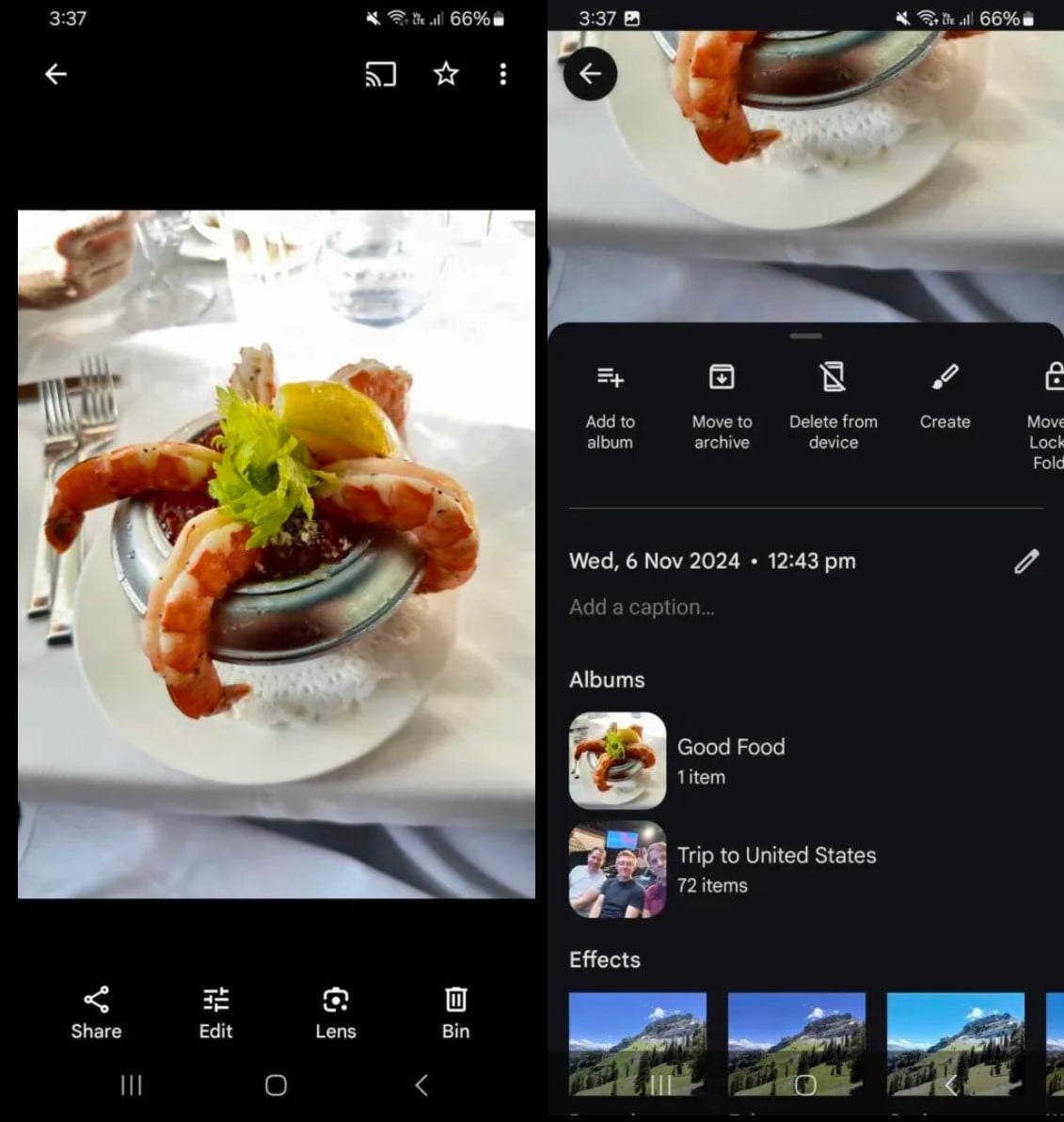Open Google Lens for this photo
The width and height of the screenshot is (1064, 1122).
336,1012
